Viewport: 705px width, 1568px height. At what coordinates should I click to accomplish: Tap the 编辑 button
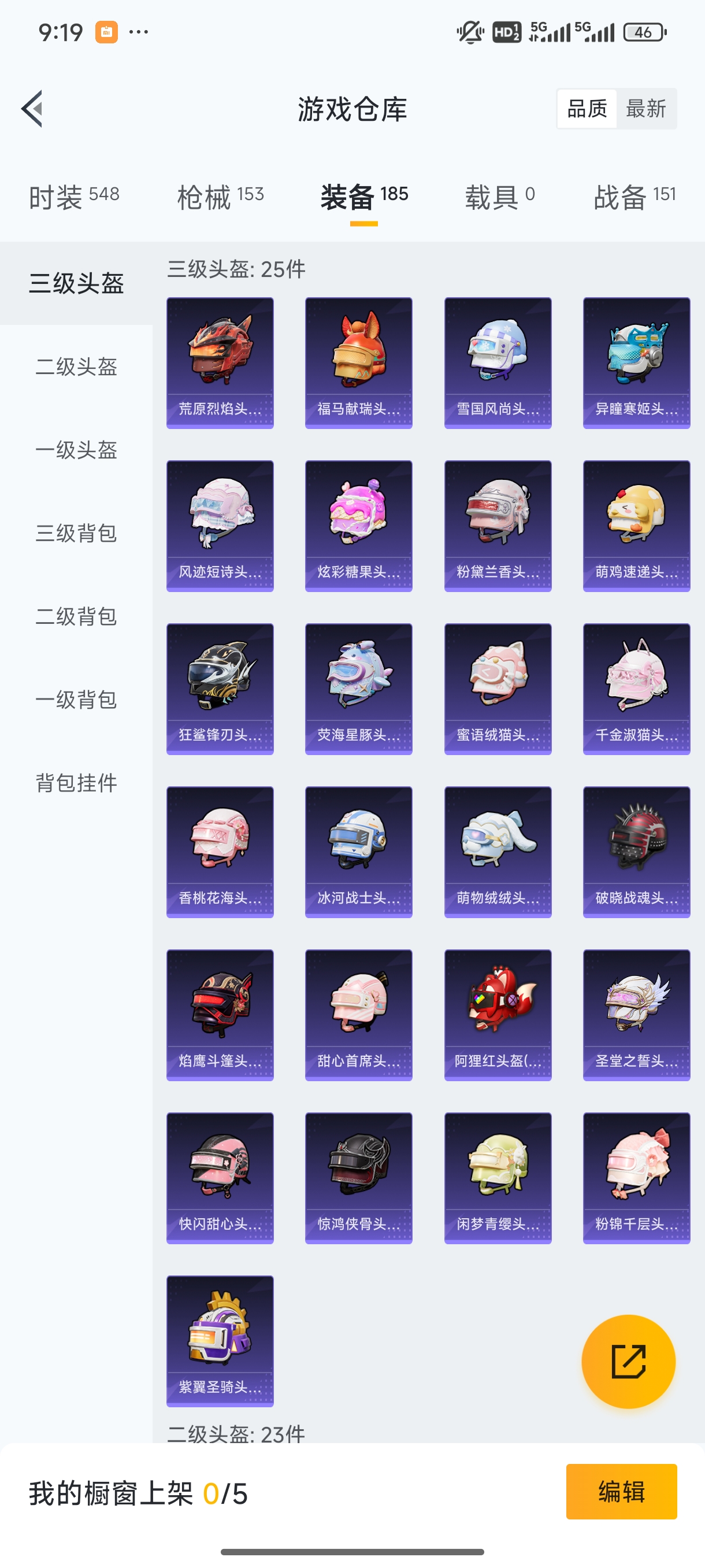click(621, 1491)
